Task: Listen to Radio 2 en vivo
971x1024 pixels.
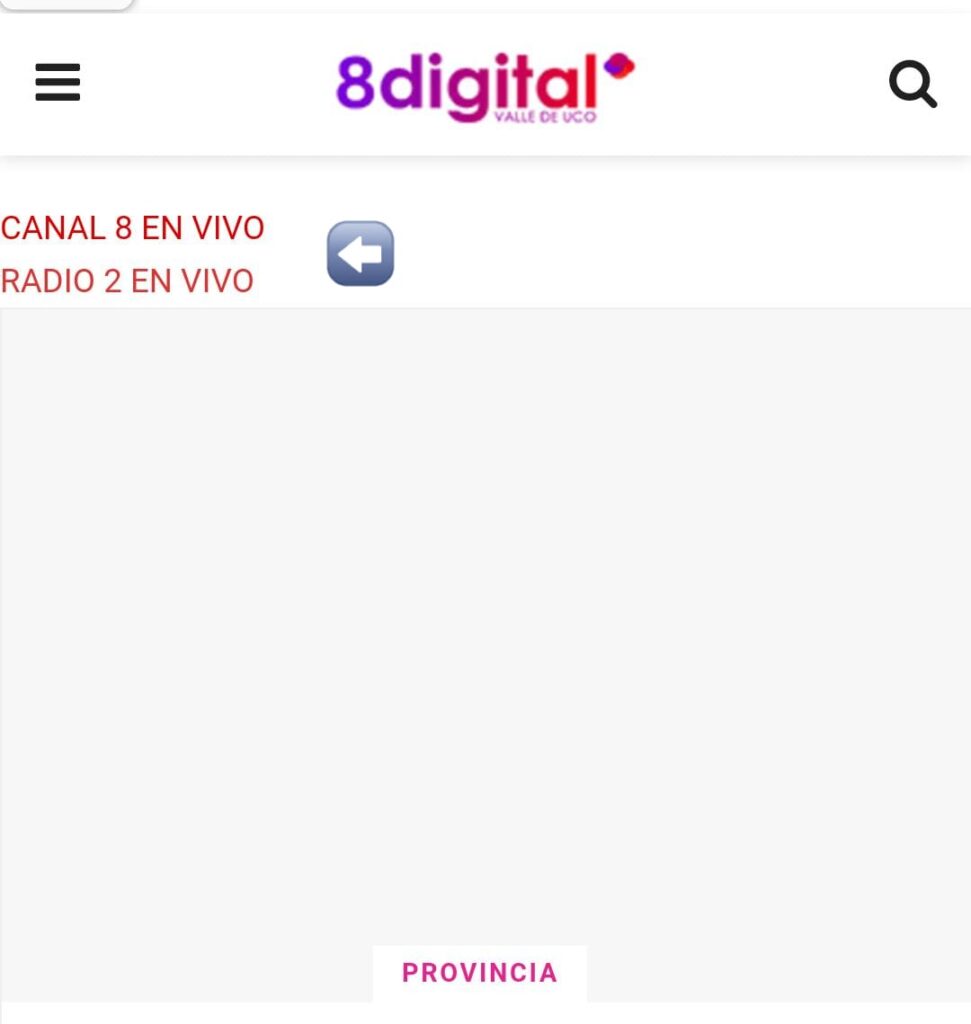Action: pos(127,281)
